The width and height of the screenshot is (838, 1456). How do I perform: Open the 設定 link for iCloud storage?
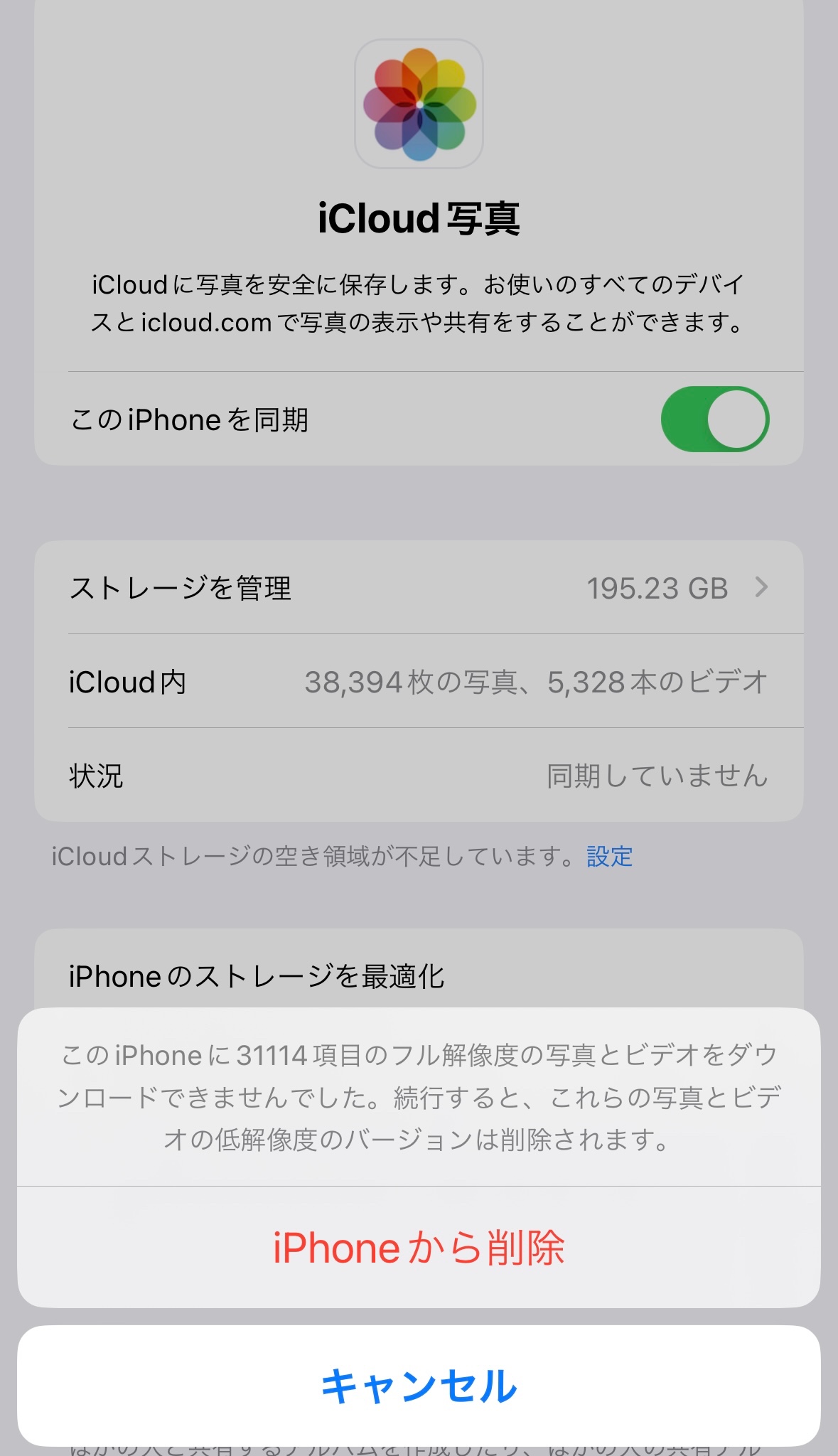(x=609, y=857)
